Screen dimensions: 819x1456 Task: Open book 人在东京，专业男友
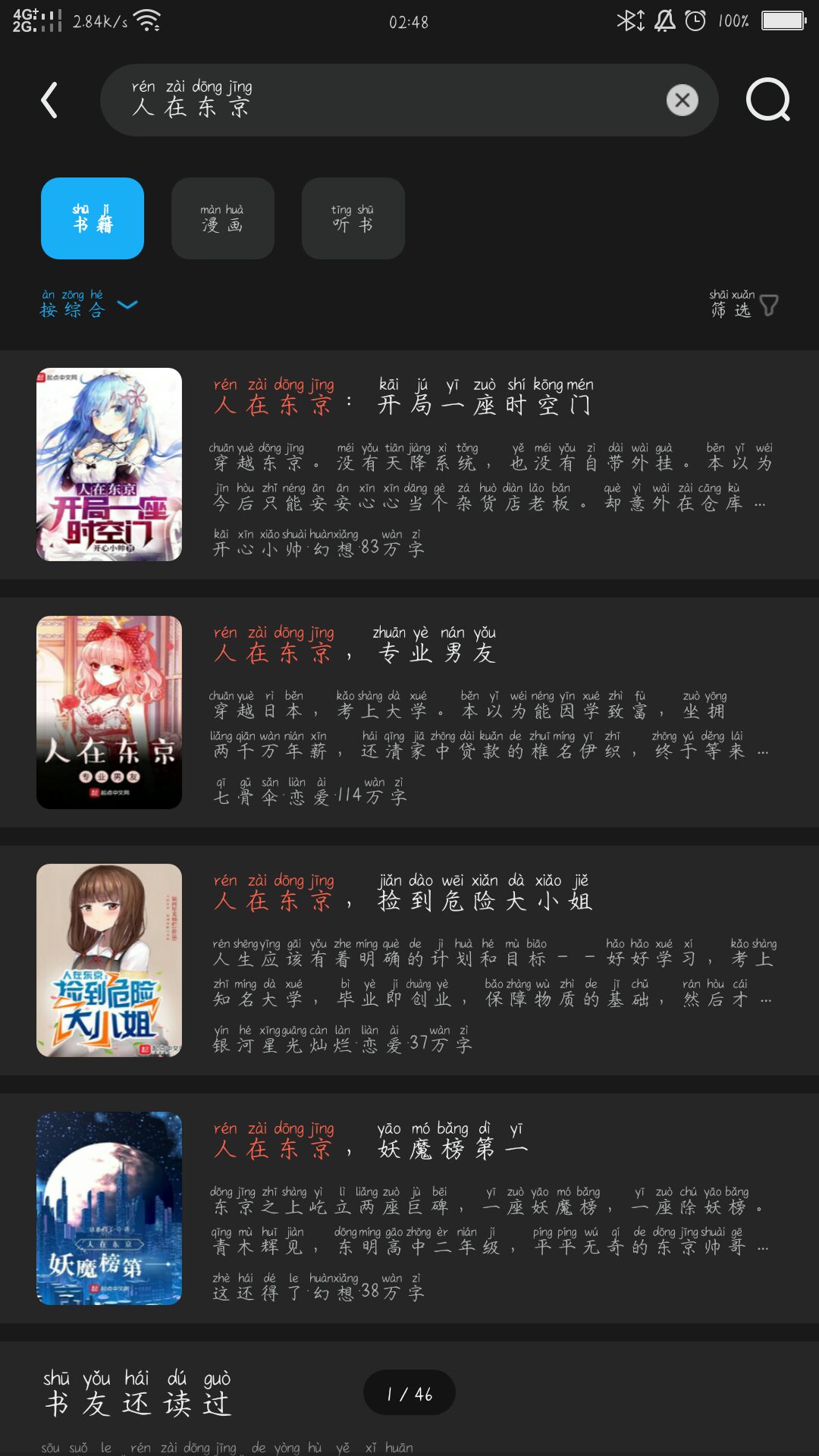click(x=409, y=712)
